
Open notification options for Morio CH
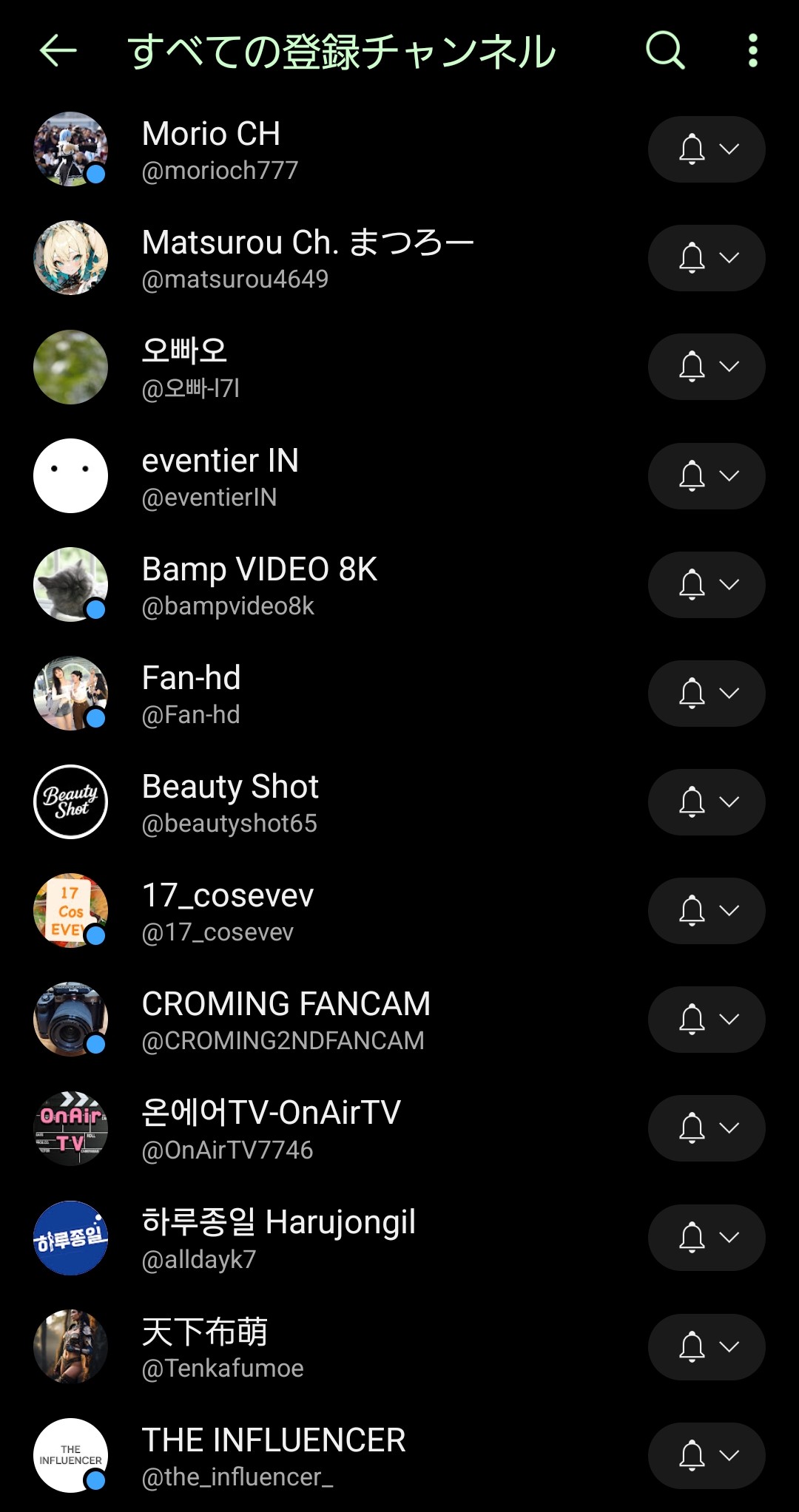pos(706,149)
